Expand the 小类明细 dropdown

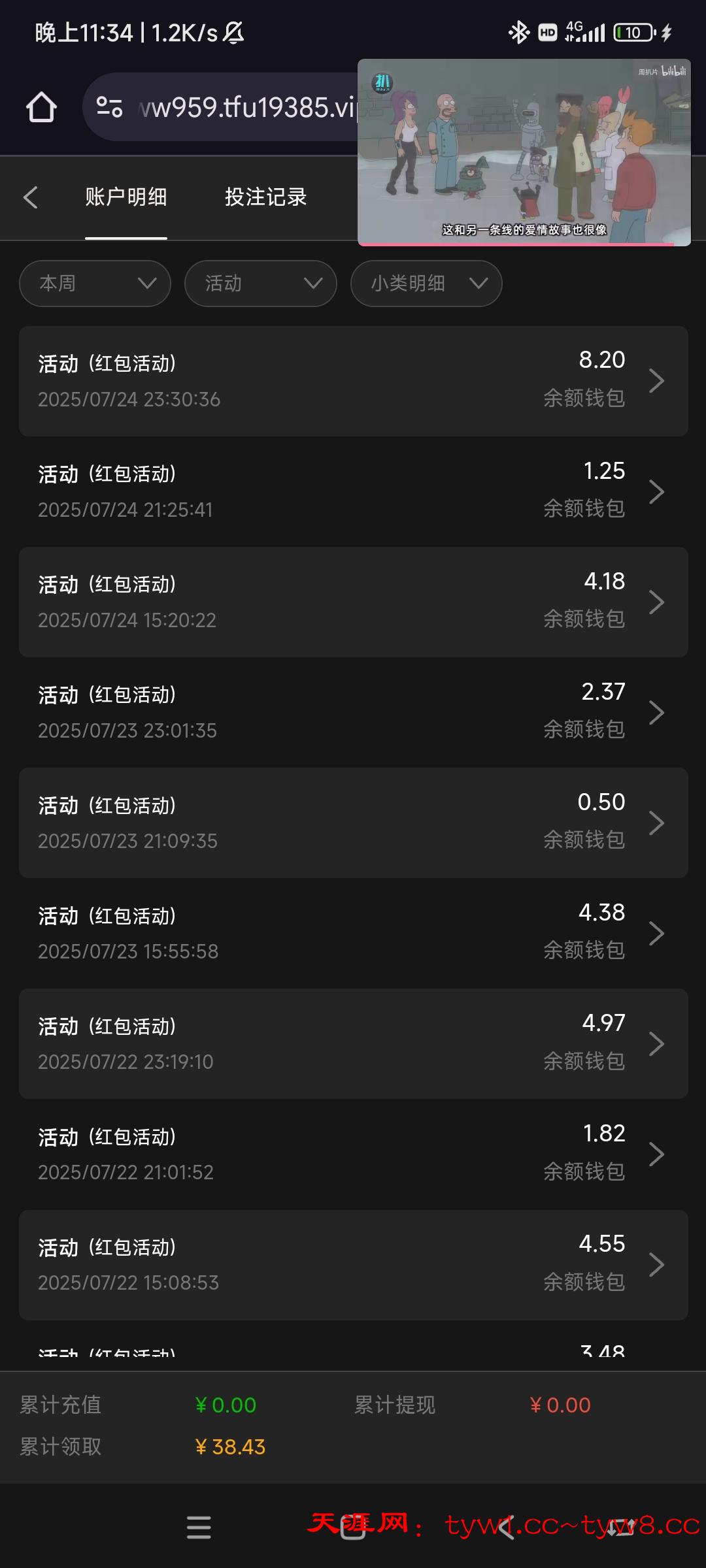(x=426, y=284)
